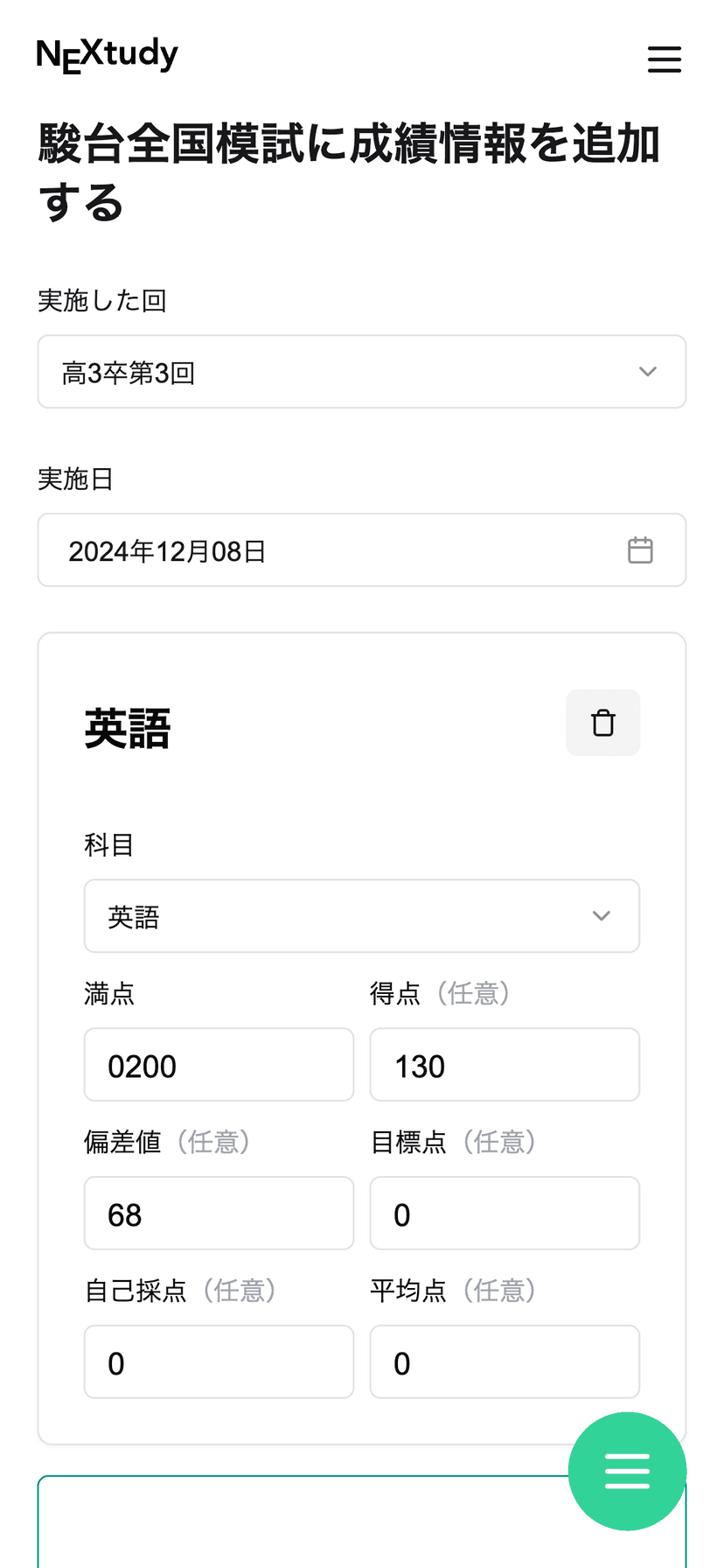Open the green floating menu button

tap(627, 1471)
